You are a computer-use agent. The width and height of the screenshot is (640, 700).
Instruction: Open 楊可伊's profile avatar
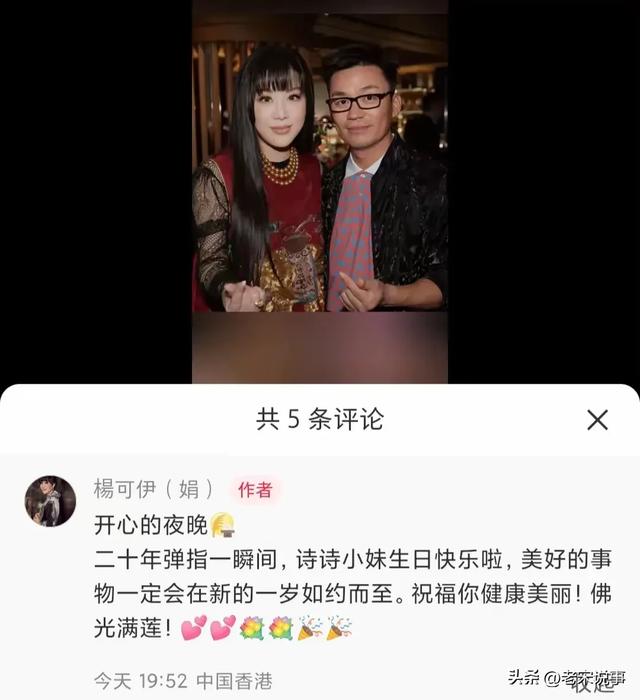[50, 500]
